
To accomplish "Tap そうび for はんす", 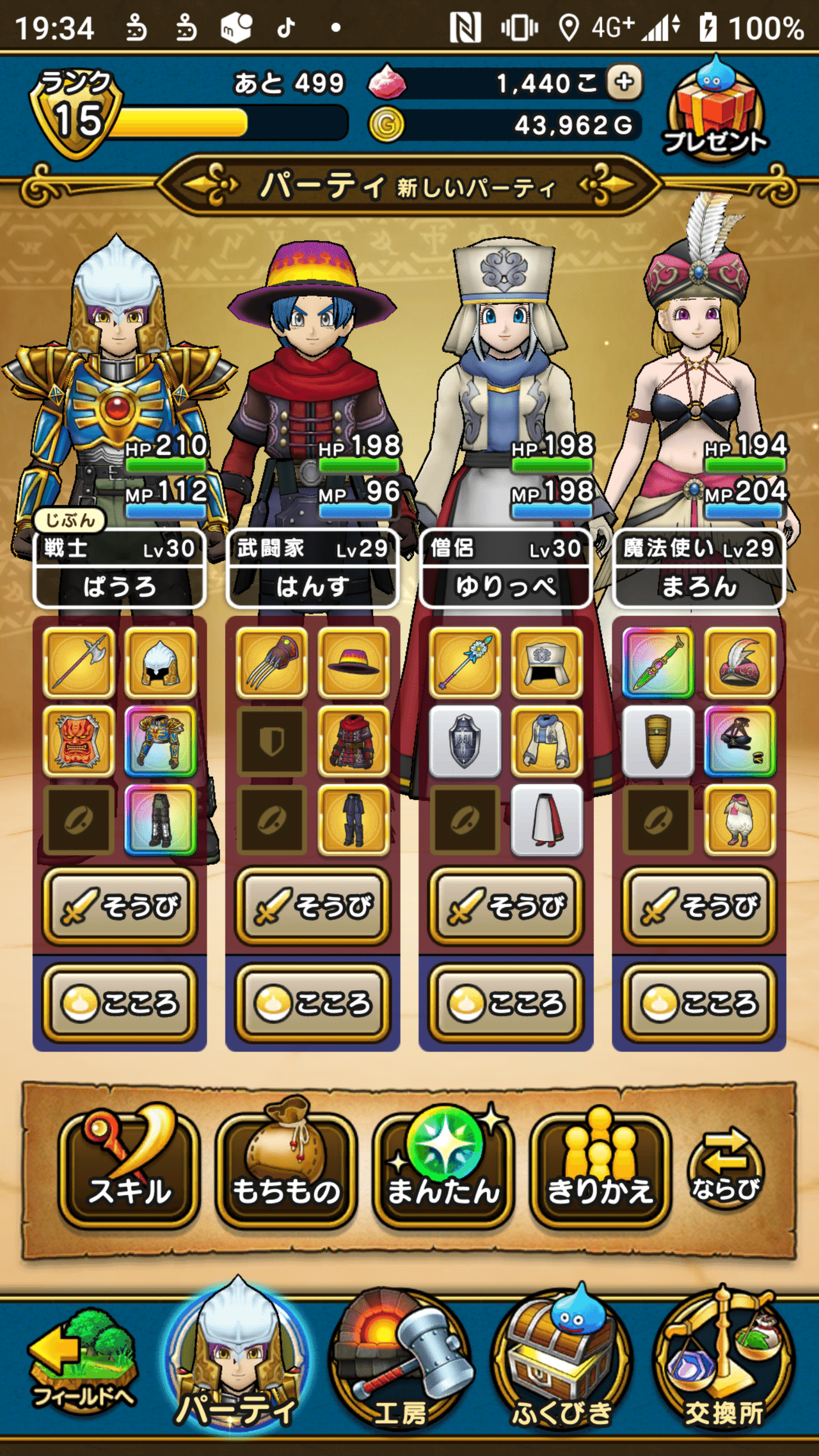I will pyautogui.click(x=313, y=906).
